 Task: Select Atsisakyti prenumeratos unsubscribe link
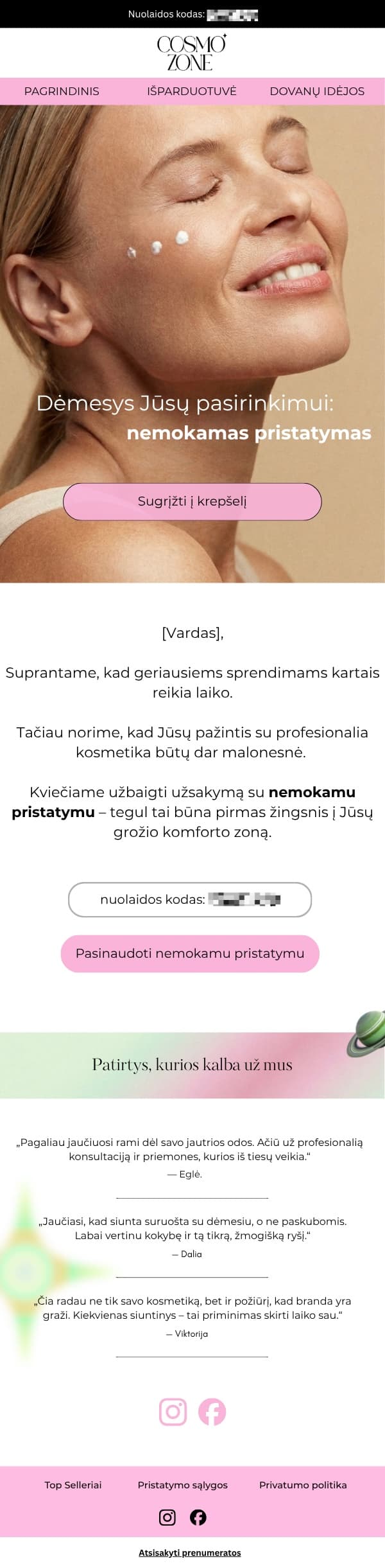point(190,1553)
